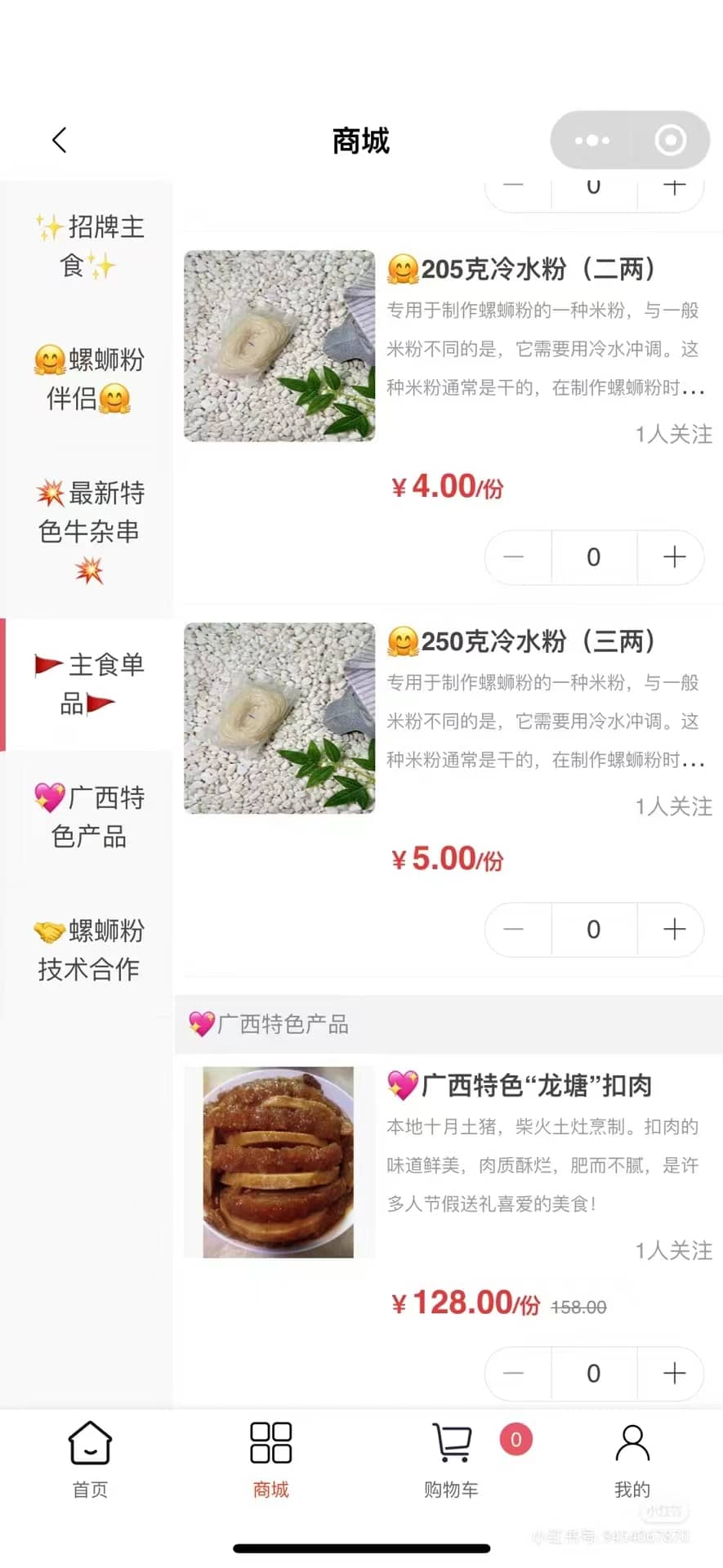Go to the 首页 home tab

coord(90,1460)
